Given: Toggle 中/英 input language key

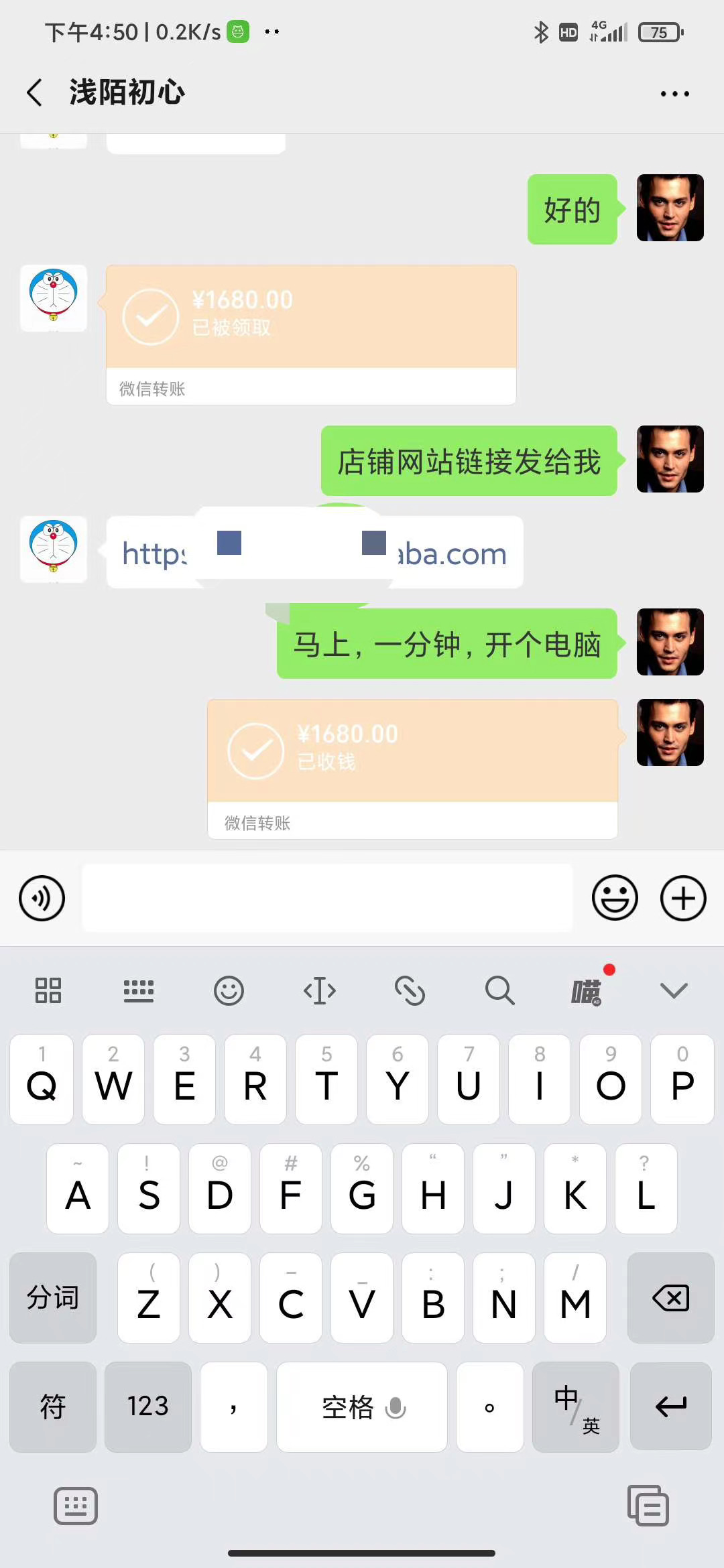Looking at the screenshot, I should tap(575, 1407).
